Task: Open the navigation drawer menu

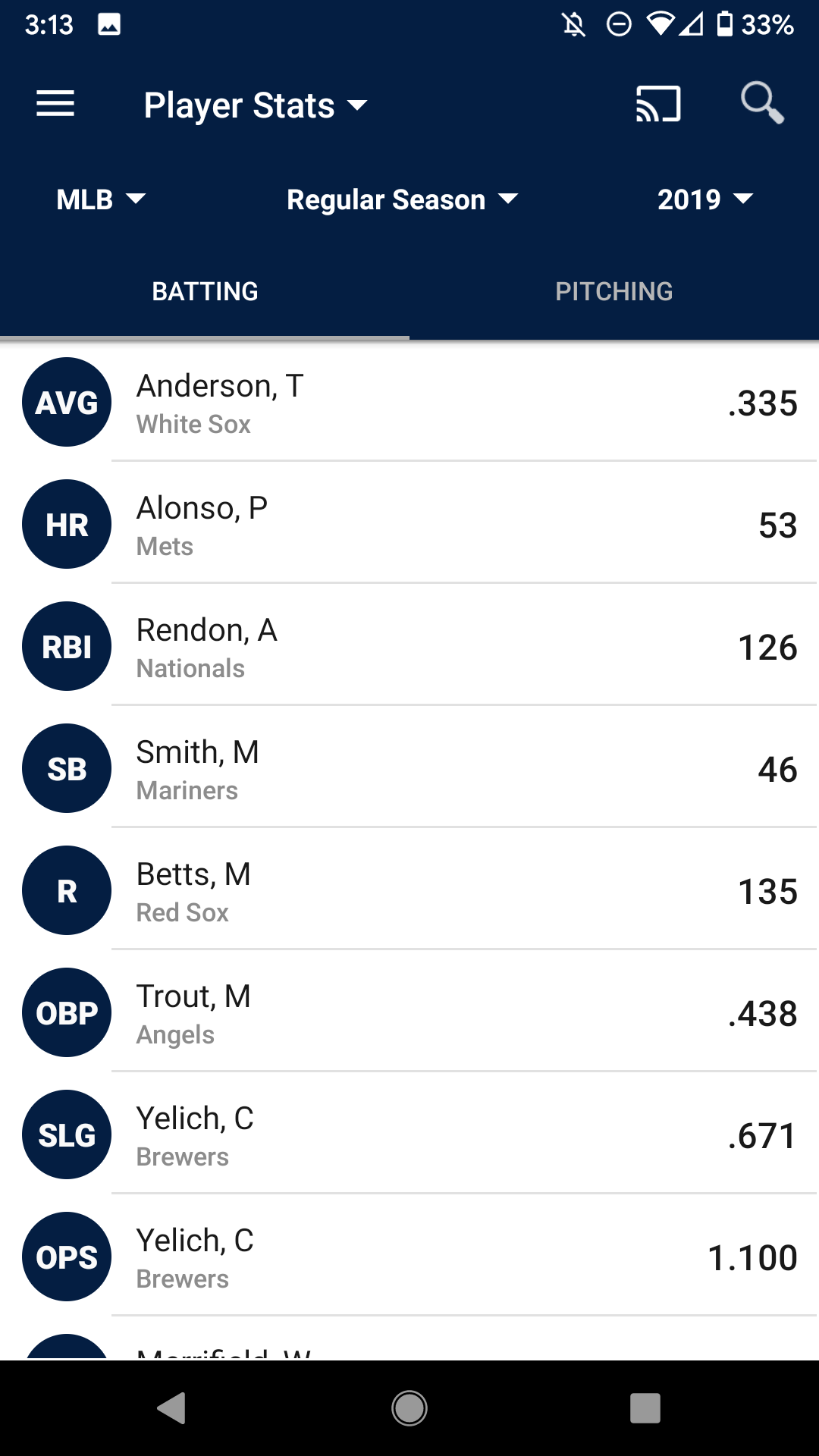Action: pyautogui.click(x=55, y=104)
